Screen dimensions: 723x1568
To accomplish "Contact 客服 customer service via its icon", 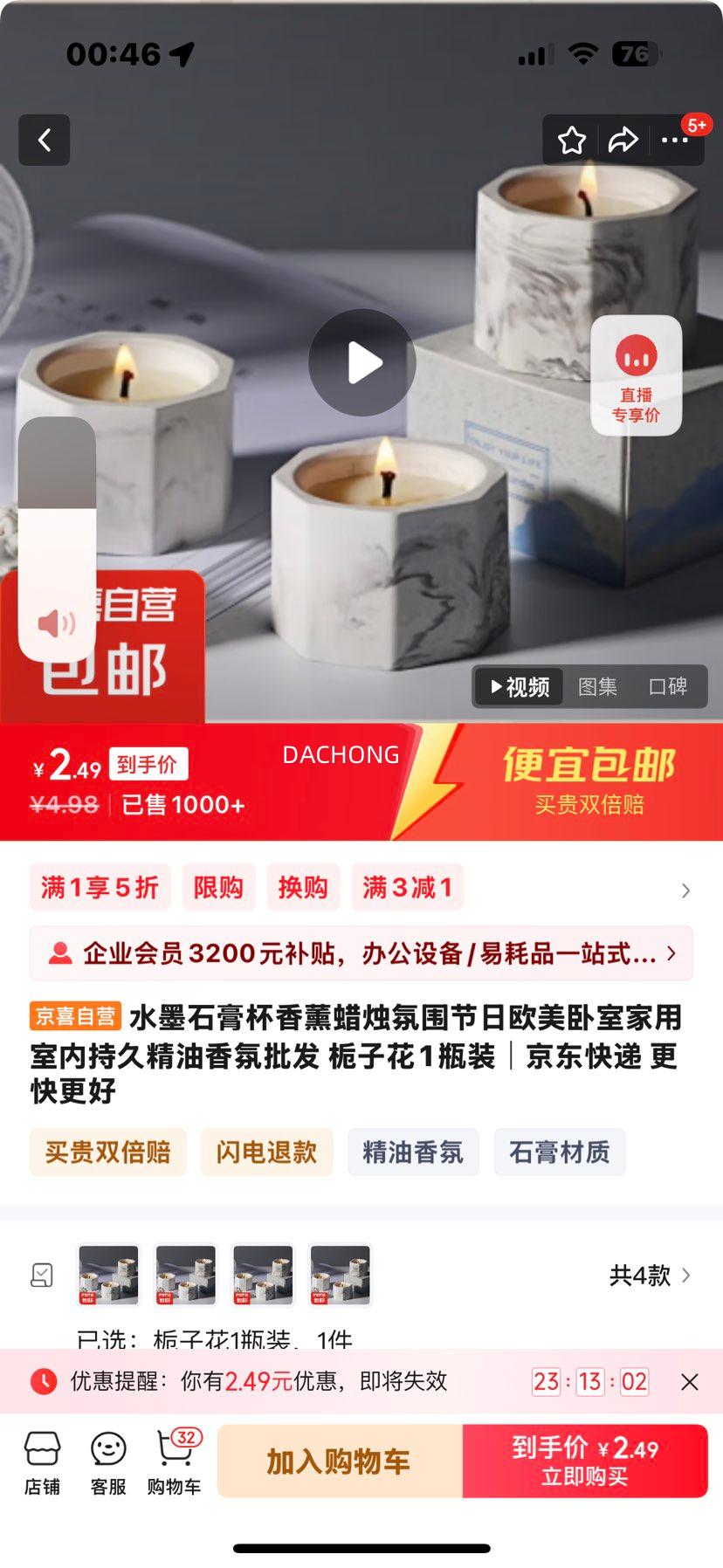I will click(x=108, y=1460).
